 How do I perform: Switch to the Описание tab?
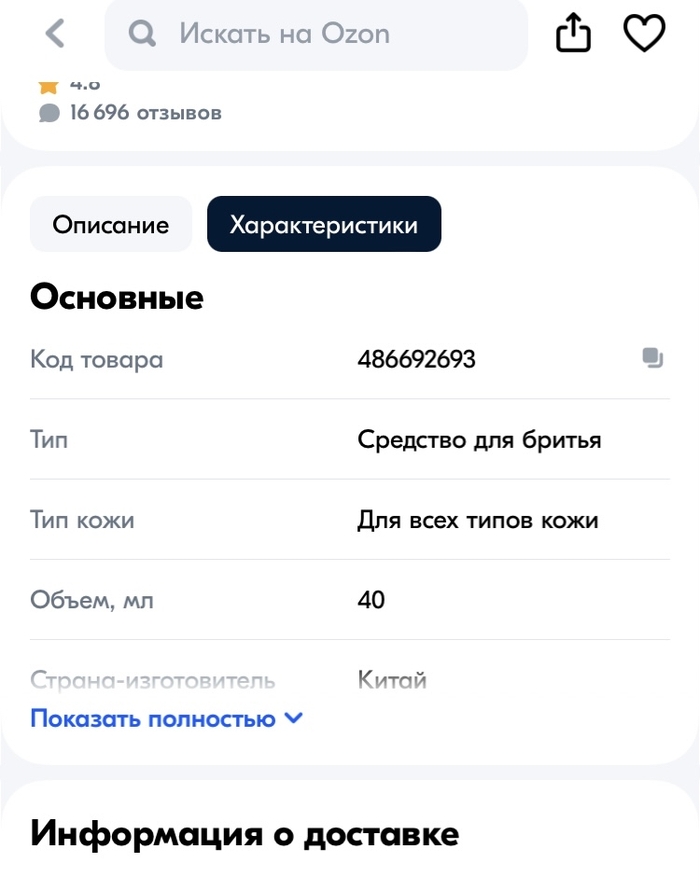[111, 225]
